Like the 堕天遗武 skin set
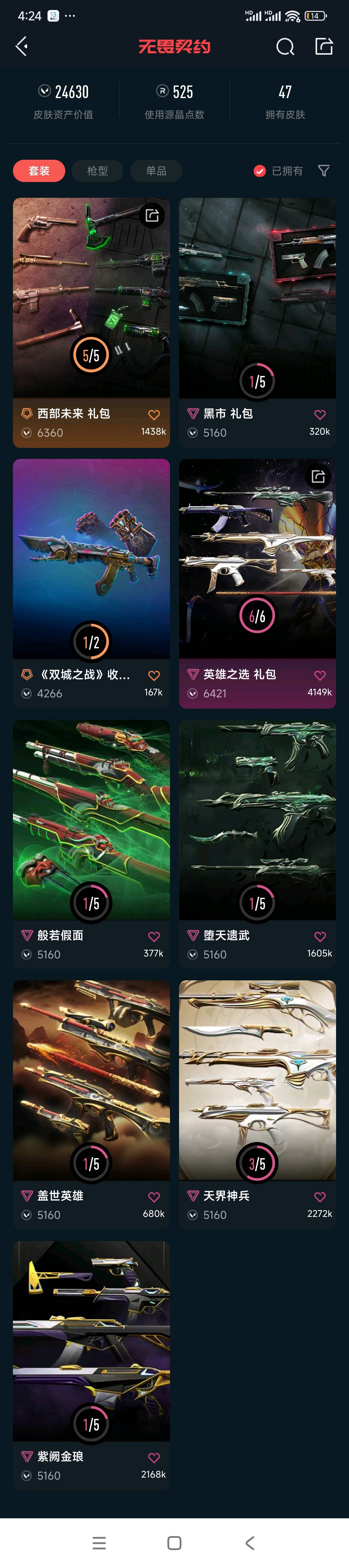Image resolution: width=349 pixels, height=1568 pixels. pos(320,936)
